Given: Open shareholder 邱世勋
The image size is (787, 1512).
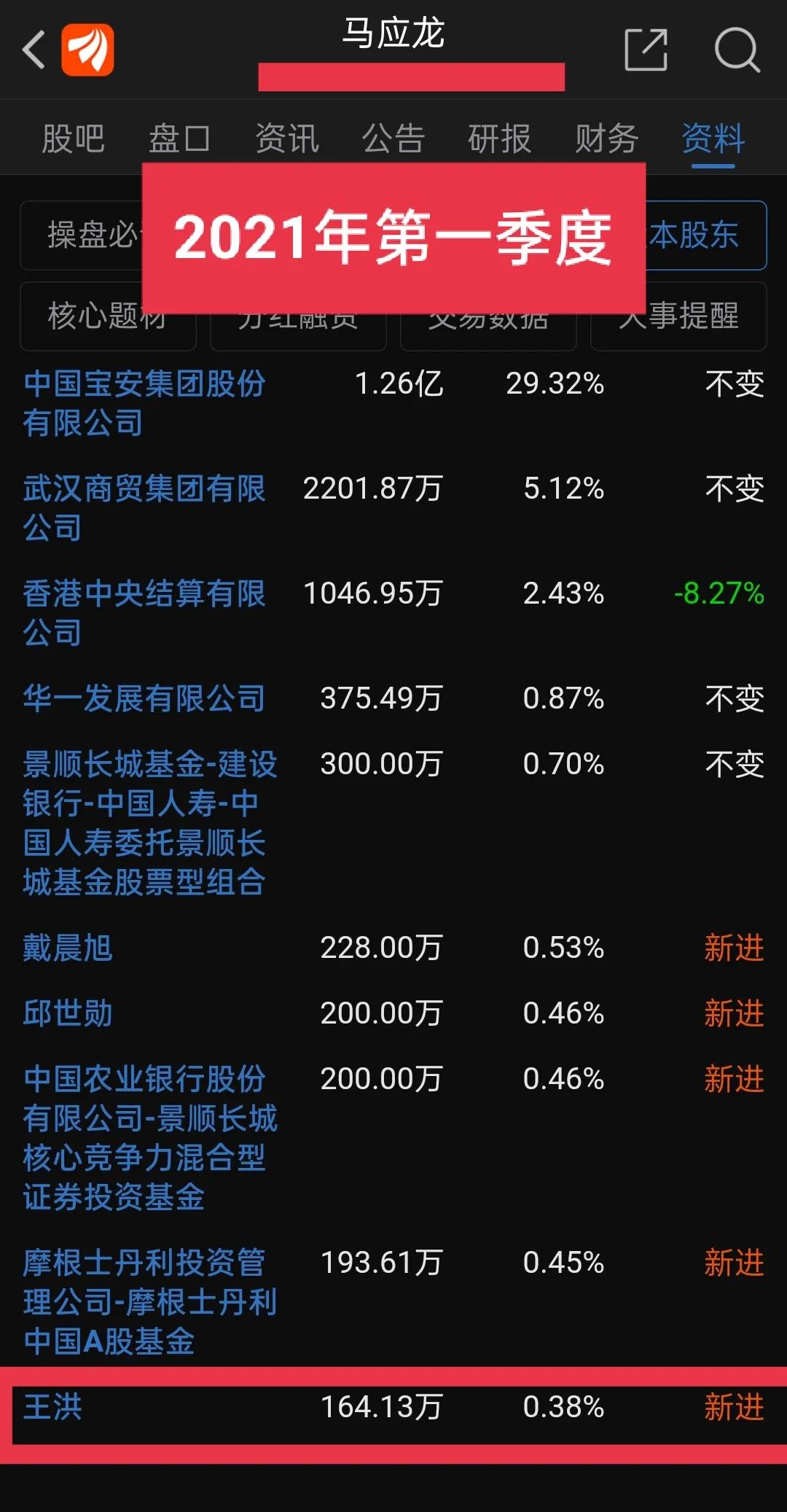Looking at the screenshot, I should tap(68, 1013).
